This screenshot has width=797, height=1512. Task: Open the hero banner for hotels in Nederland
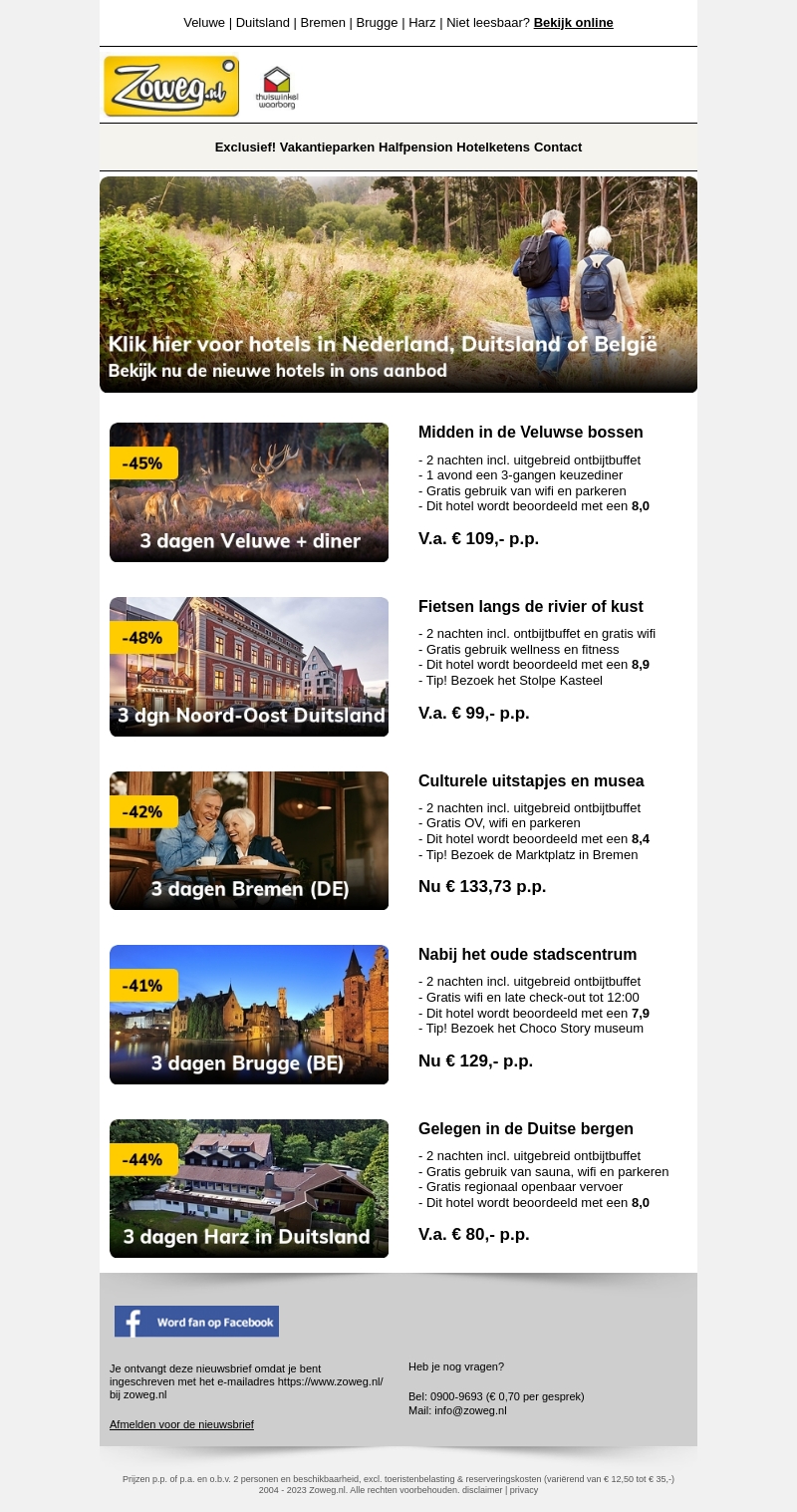(398, 285)
